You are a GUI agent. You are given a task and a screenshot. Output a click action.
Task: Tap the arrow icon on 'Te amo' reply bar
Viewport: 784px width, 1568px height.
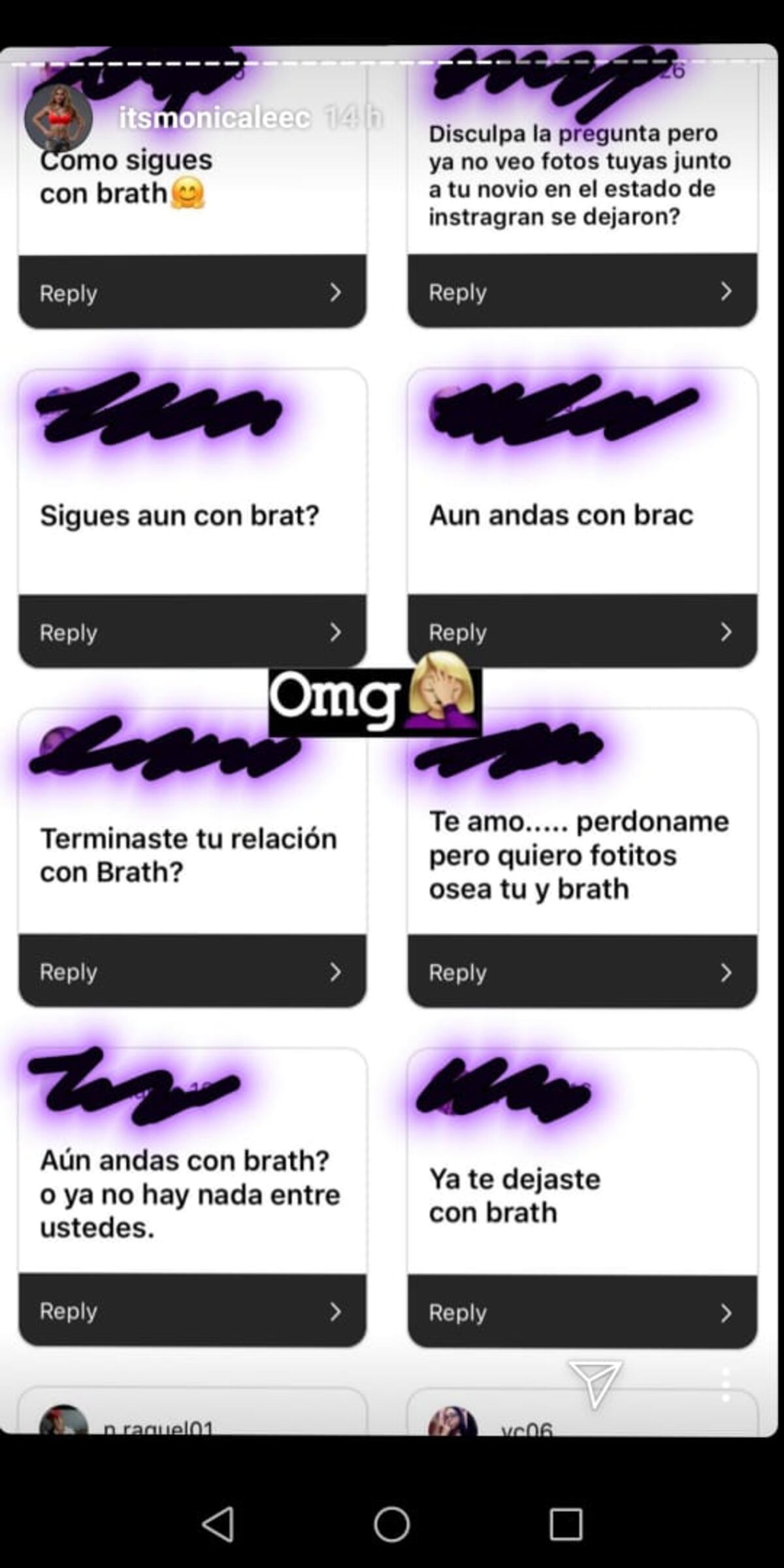click(x=725, y=973)
